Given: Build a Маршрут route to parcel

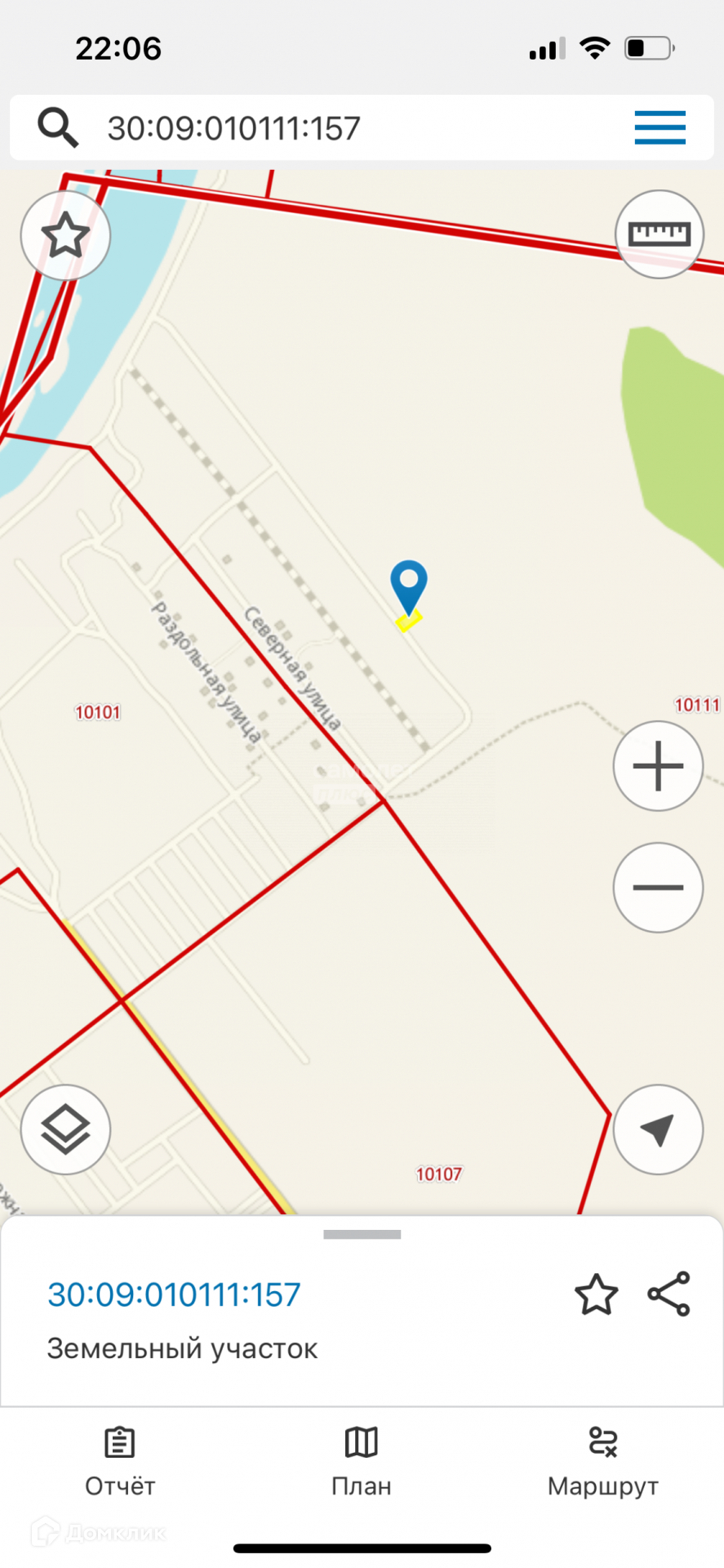Looking at the screenshot, I should coord(603,1462).
